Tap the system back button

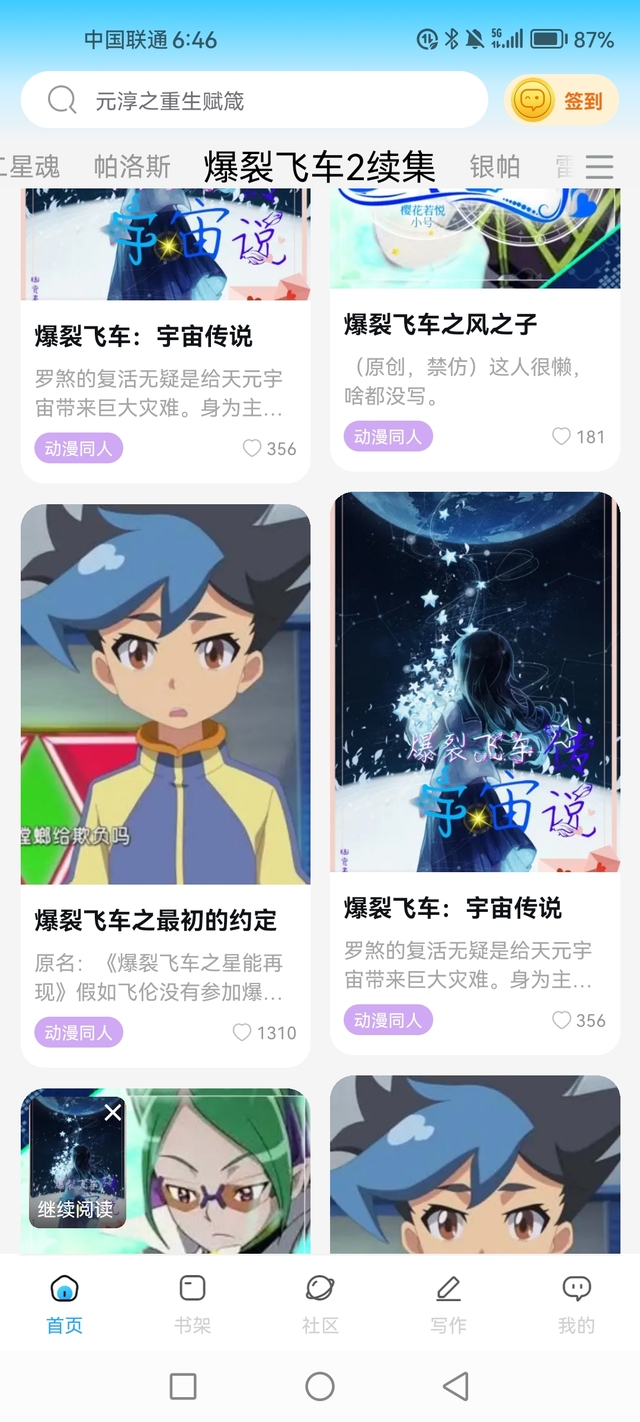[456, 1386]
